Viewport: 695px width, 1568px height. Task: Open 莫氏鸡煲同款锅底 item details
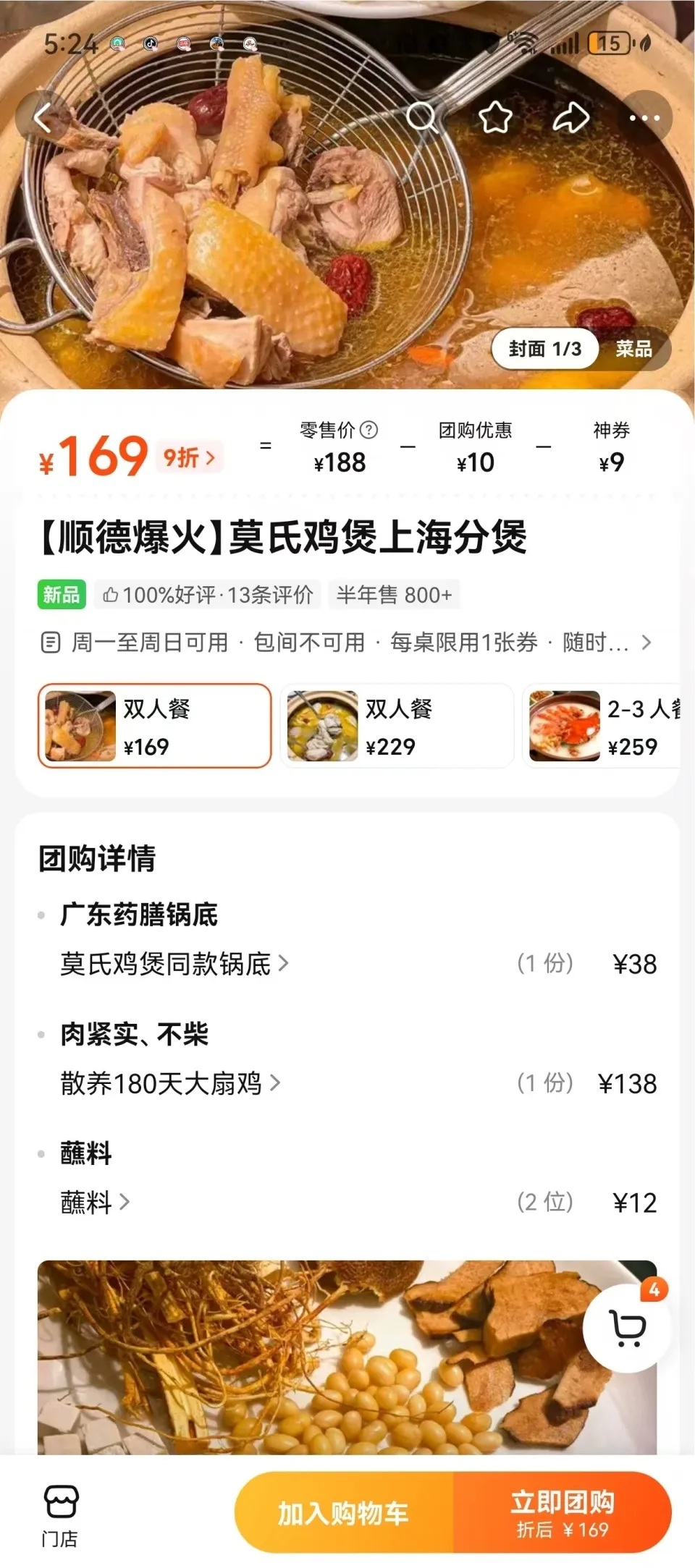click(x=174, y=964)
